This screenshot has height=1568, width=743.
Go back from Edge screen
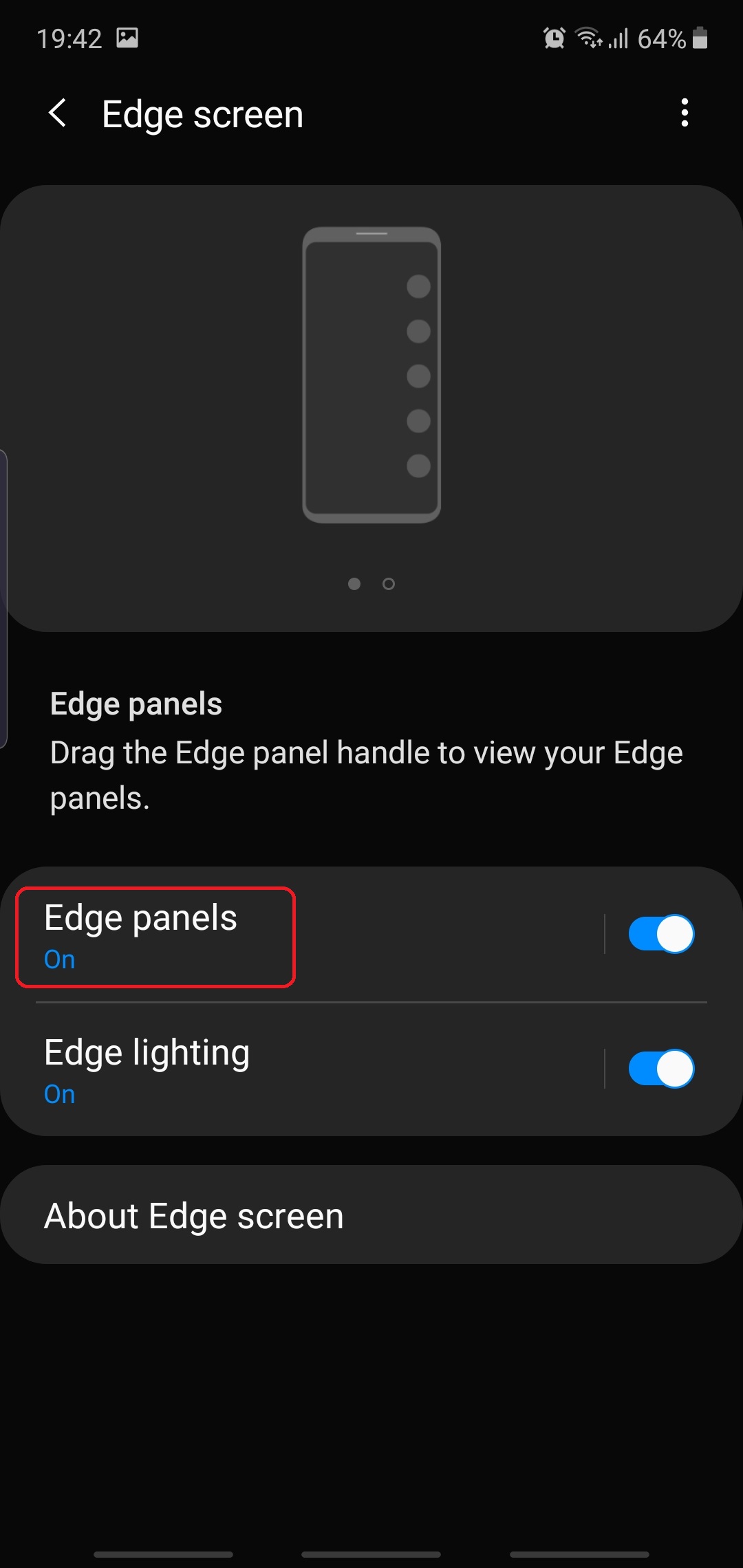(58, 113)
